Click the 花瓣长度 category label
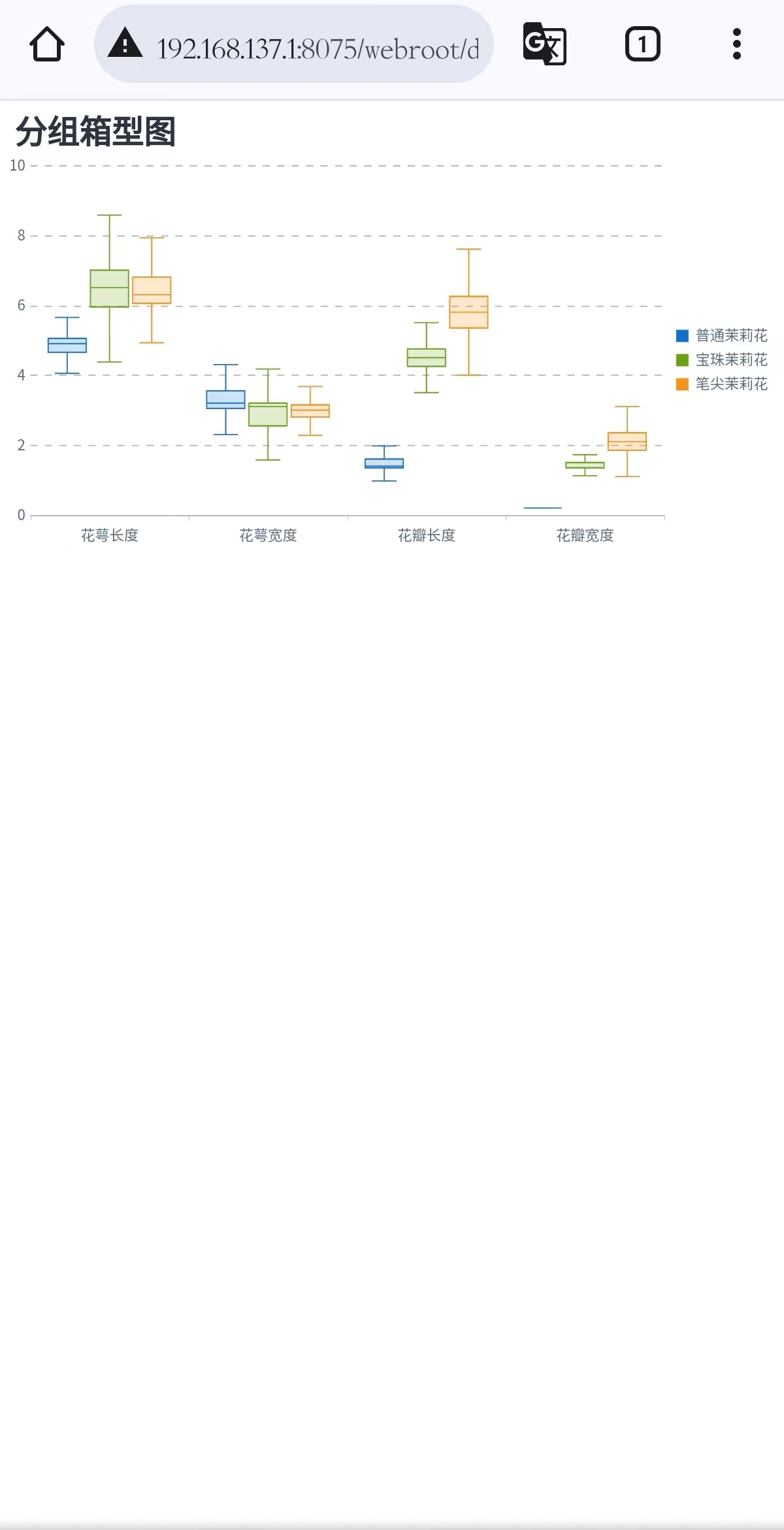This screenshot has height=1530, width=784. [428, 535]
